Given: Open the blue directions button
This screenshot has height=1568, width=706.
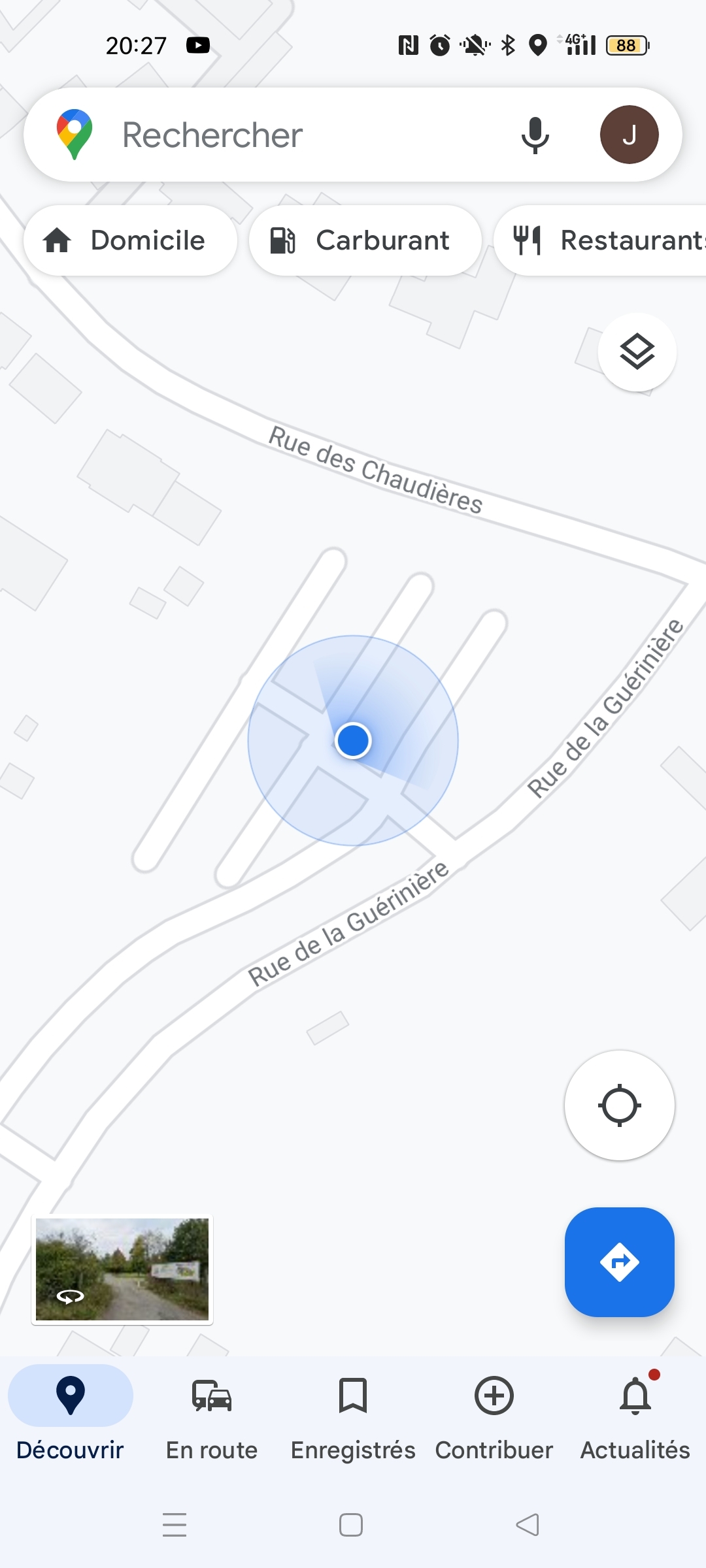Looking at the screenshot, I should tap(619, 1262).
